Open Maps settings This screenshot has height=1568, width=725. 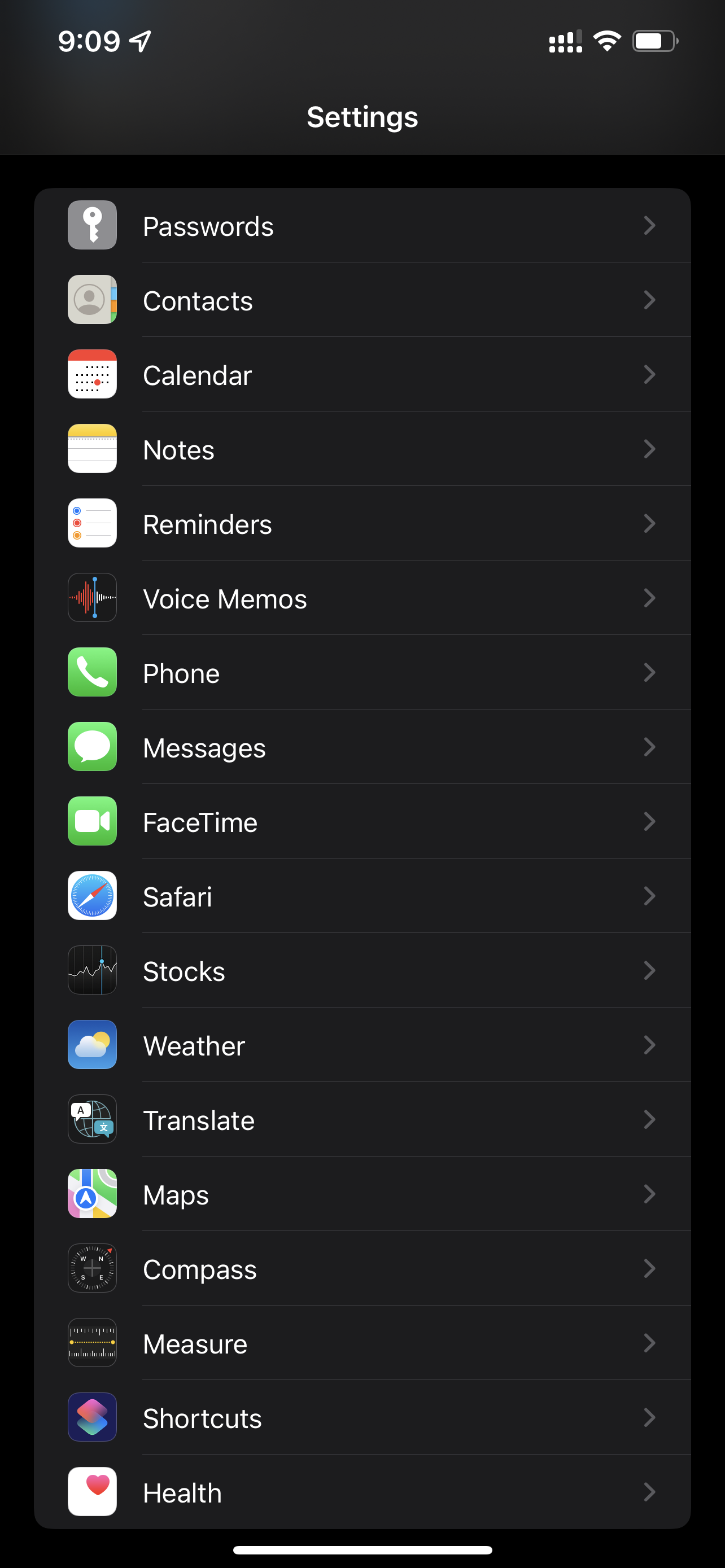coord(362,1194)
